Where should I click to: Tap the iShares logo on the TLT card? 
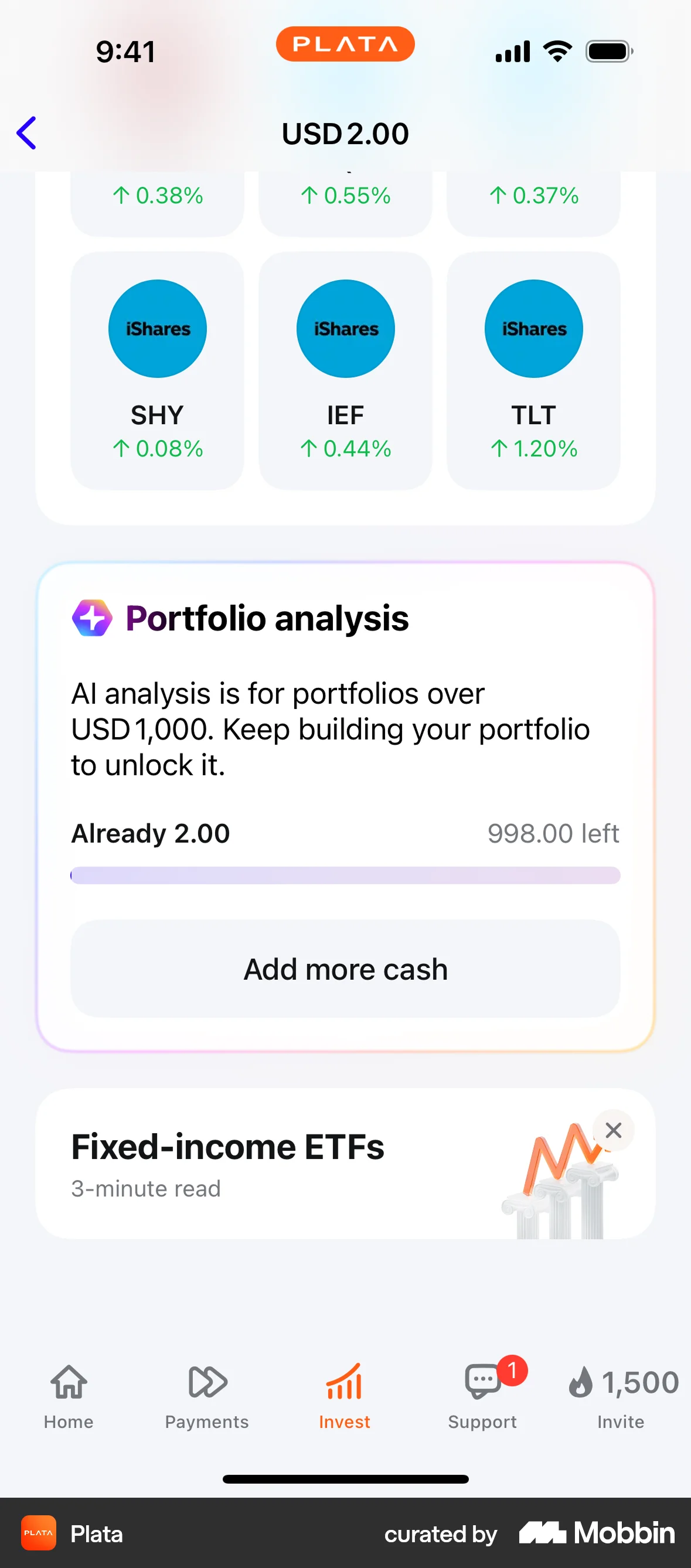point(533,328)
